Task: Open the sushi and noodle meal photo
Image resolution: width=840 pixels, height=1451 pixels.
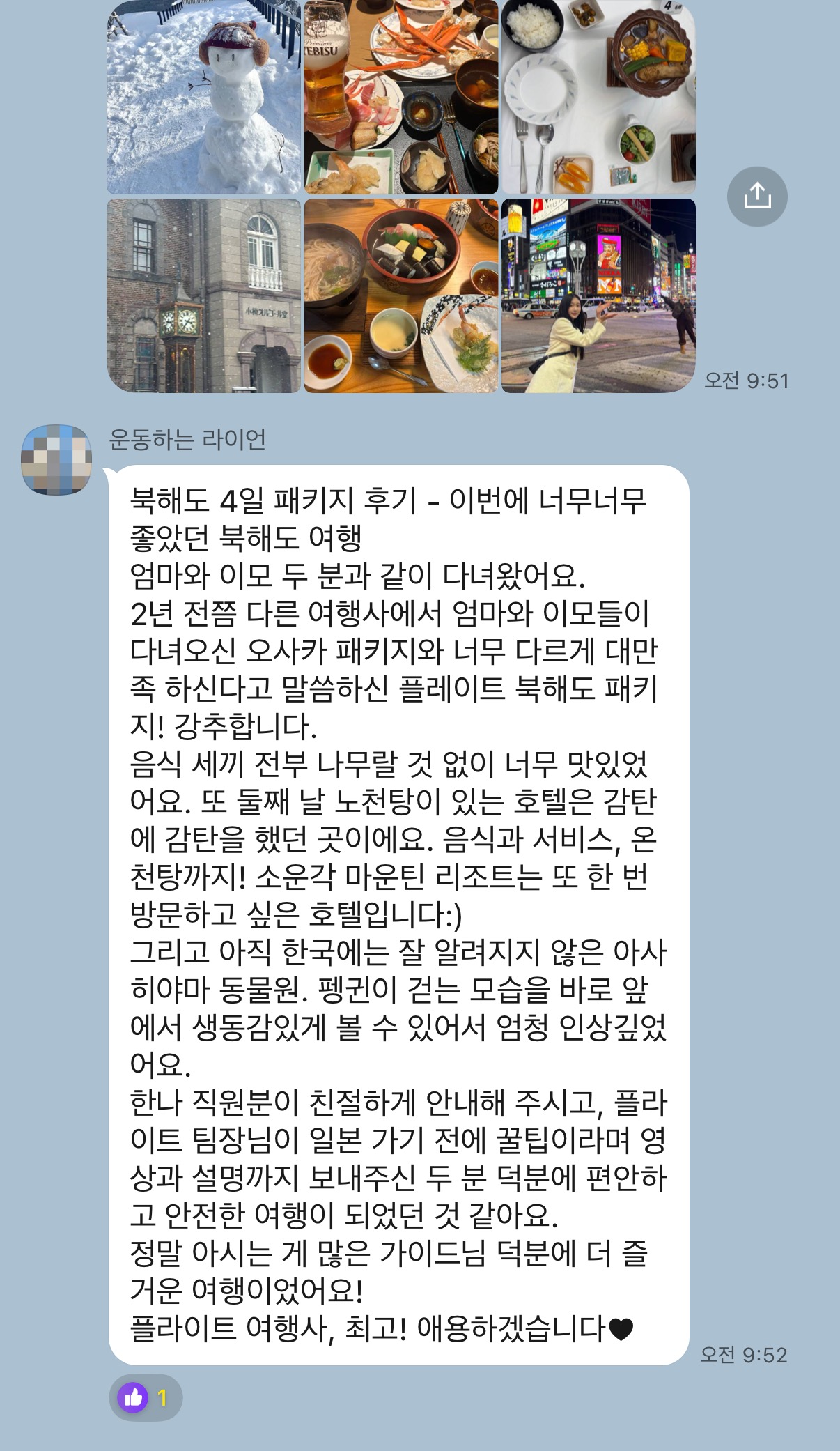Action: [x=400, y=295]
